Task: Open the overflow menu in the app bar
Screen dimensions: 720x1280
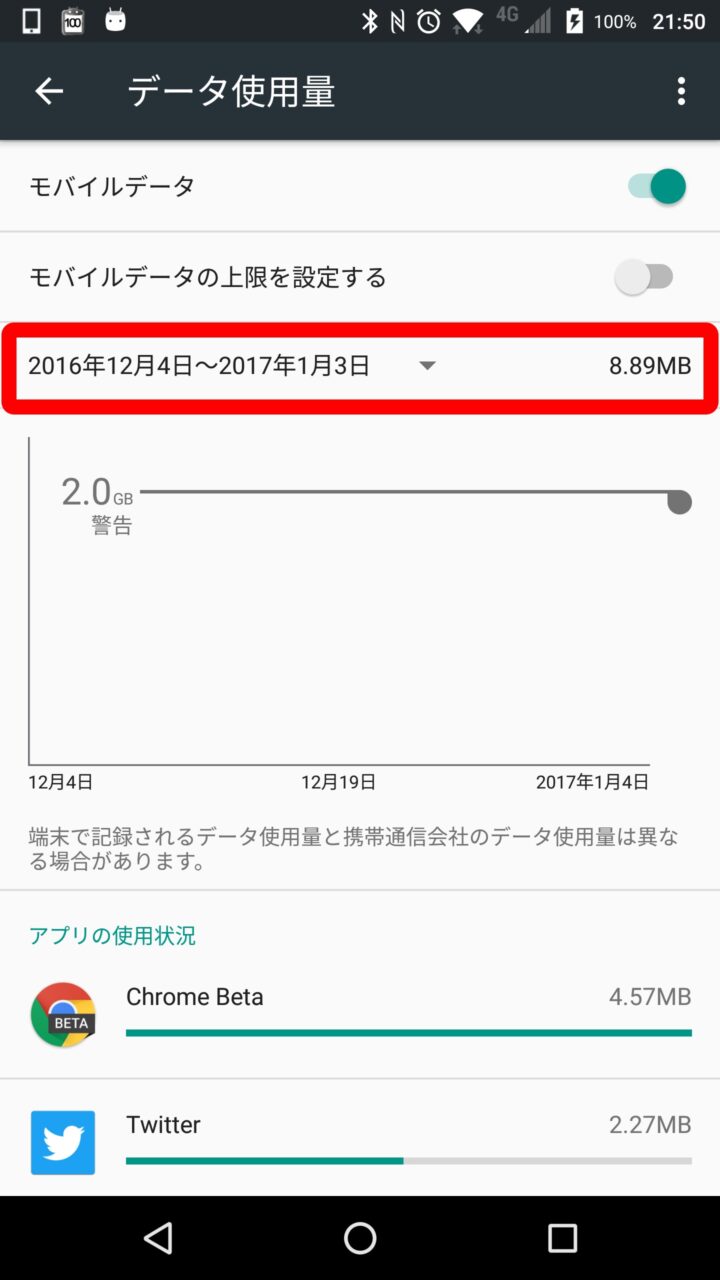Action: (681, 91)
